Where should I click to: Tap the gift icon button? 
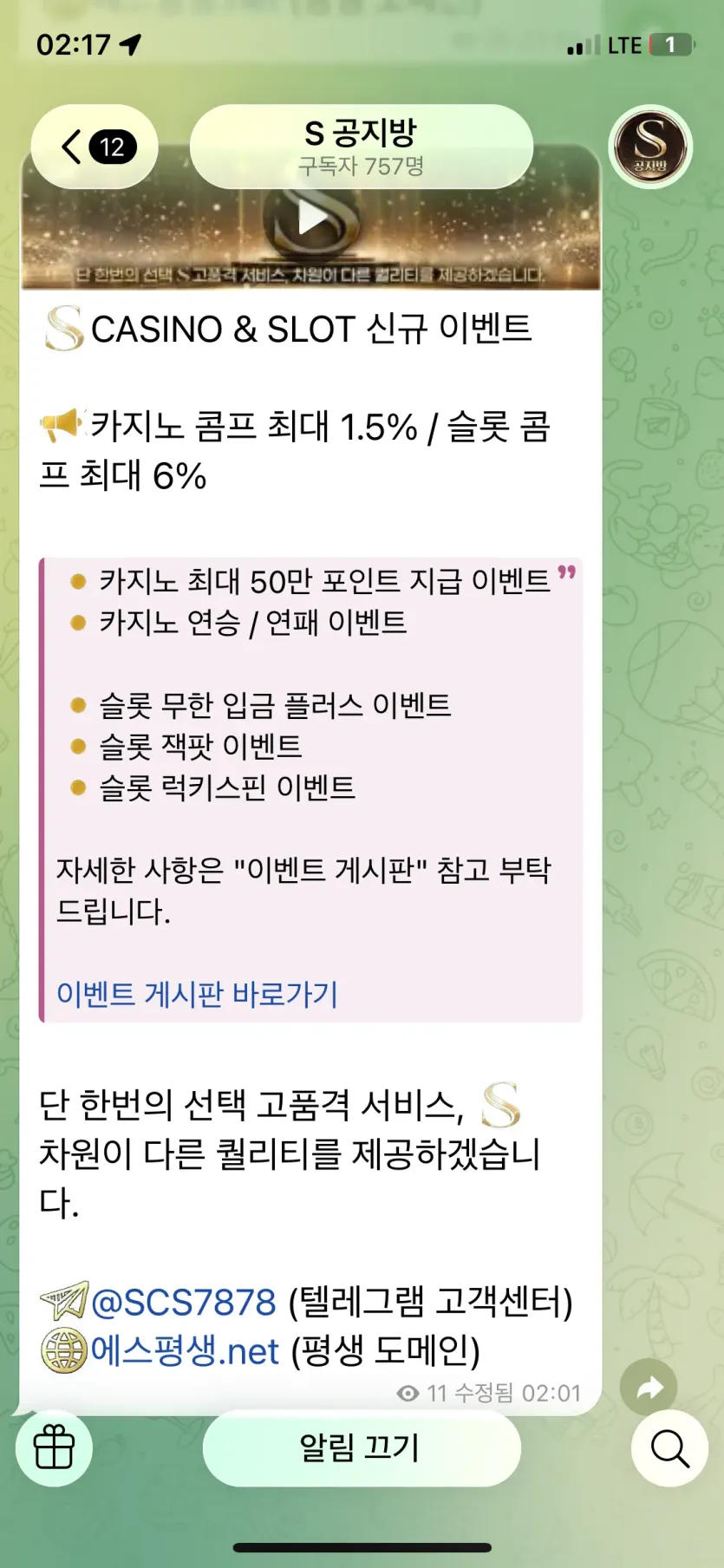click(x=54, y=1448)
